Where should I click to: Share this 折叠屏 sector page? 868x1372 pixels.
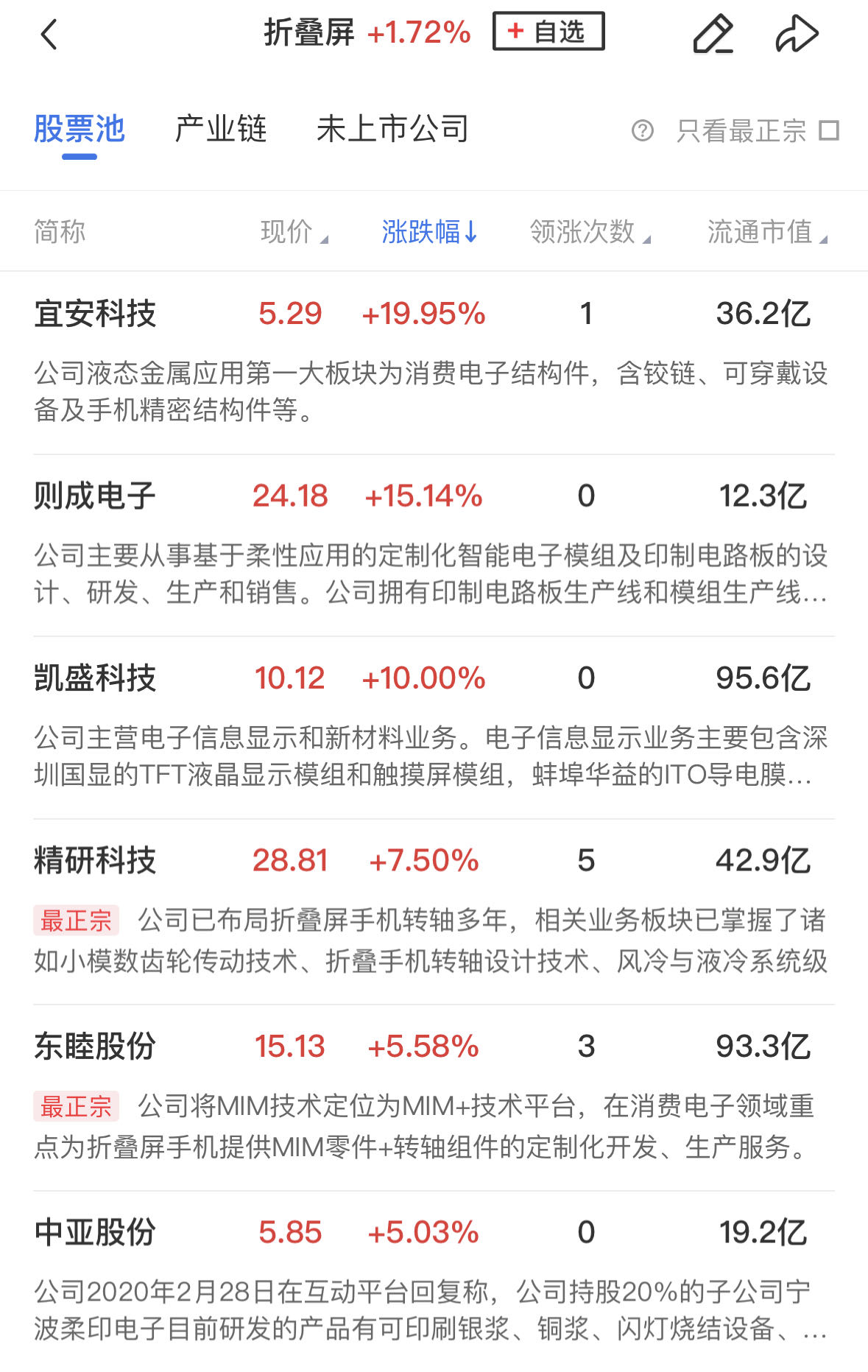point(797,34)
